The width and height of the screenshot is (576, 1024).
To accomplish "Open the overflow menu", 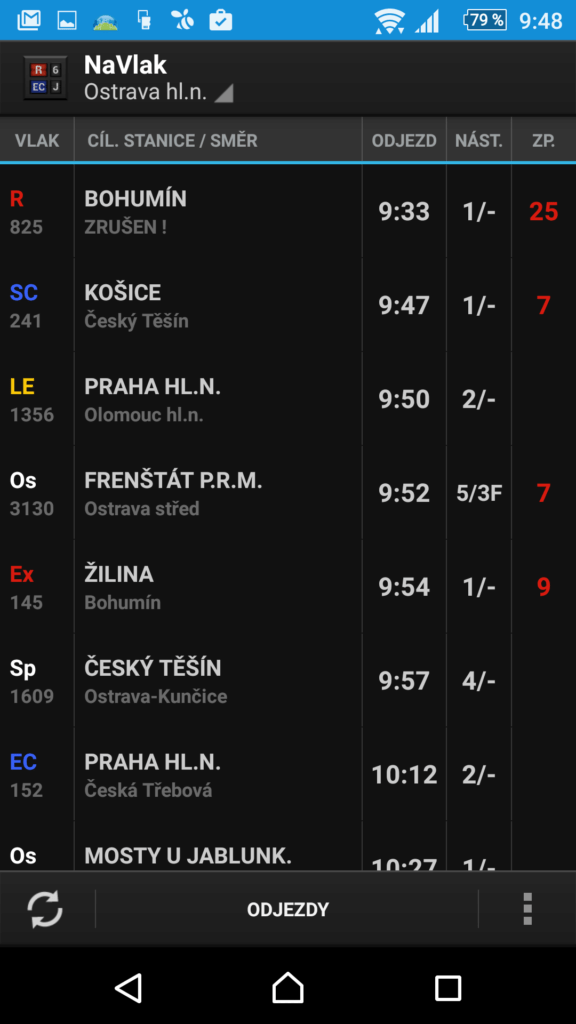I will point(528,908).
